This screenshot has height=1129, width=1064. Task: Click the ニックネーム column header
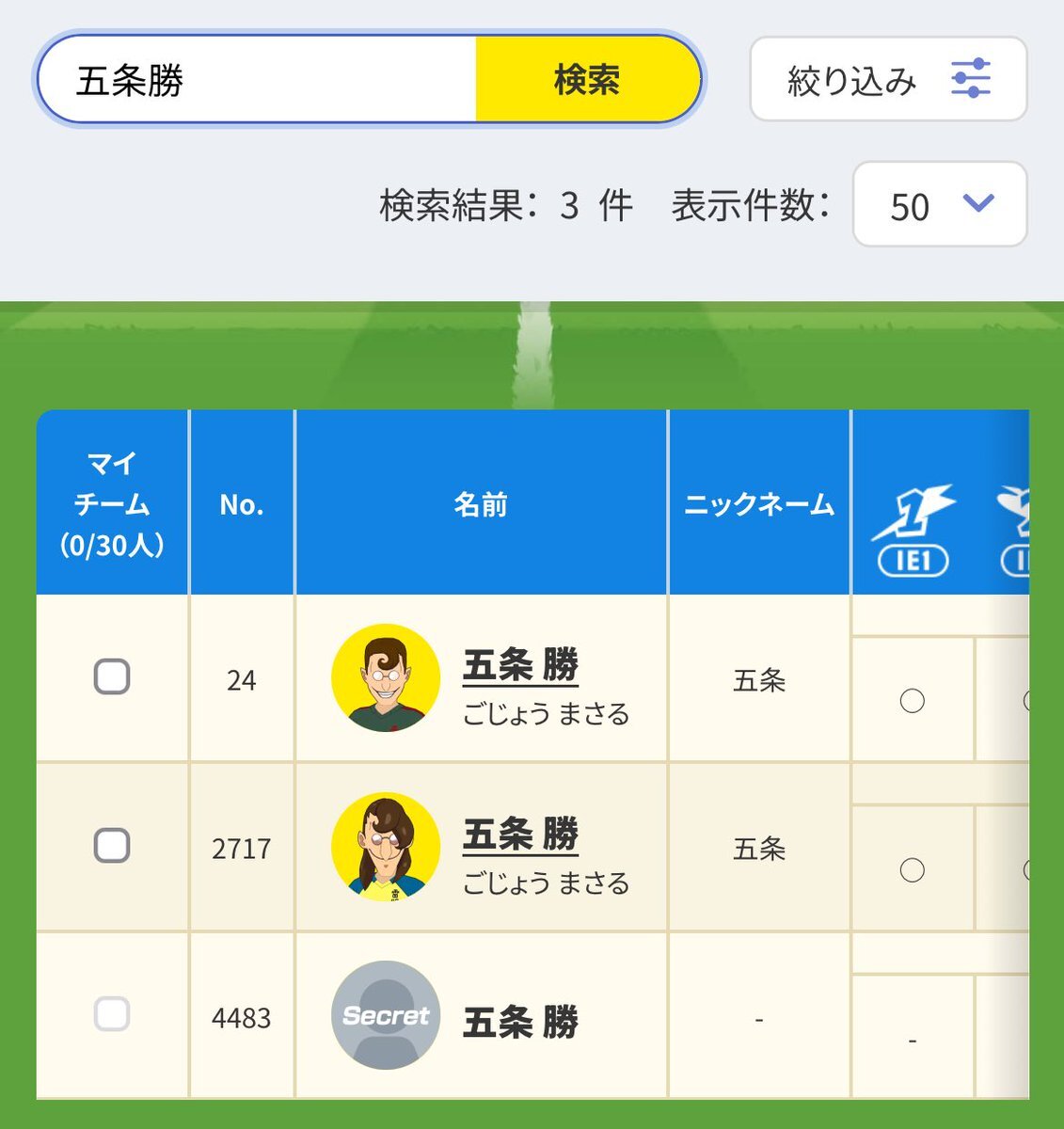coord(758,503)
